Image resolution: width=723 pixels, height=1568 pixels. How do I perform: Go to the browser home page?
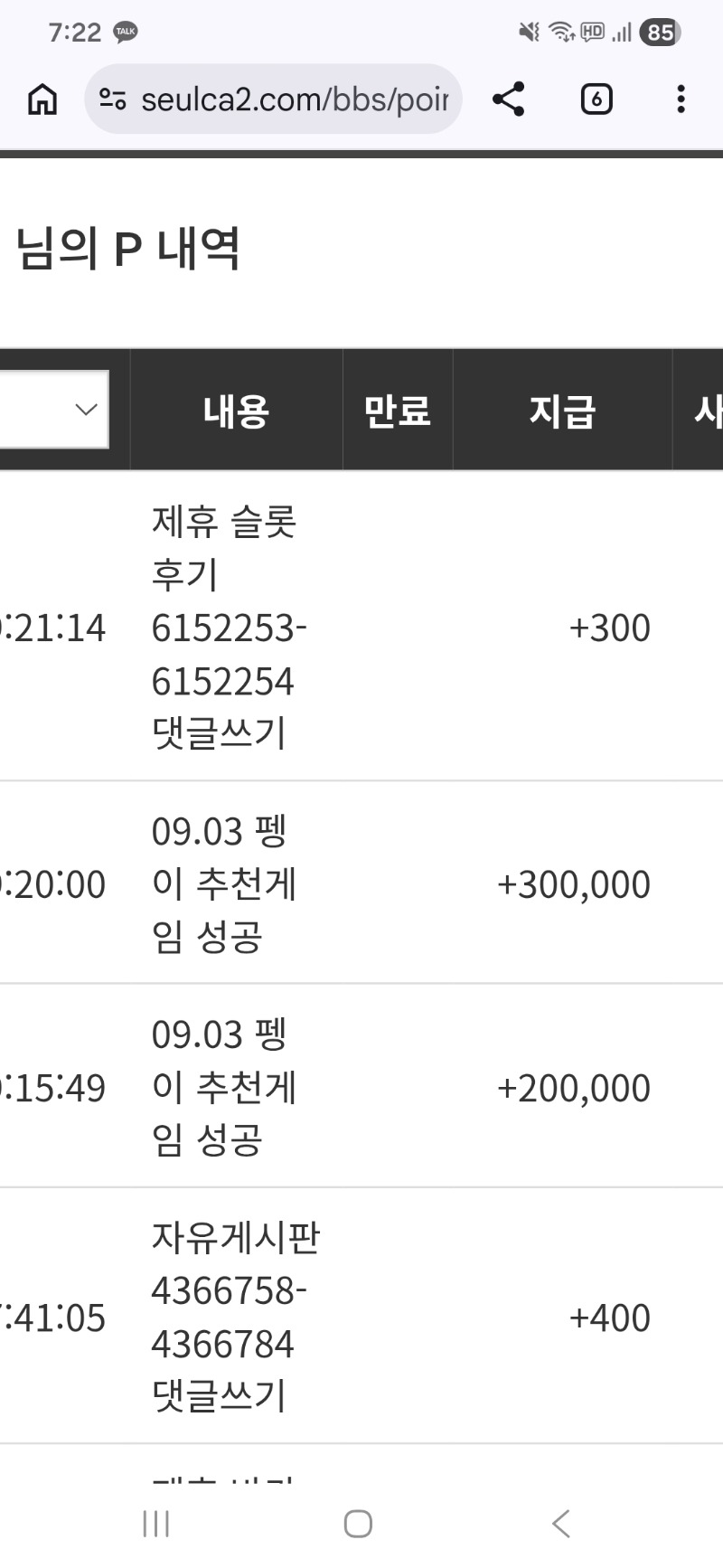[42, 99]
